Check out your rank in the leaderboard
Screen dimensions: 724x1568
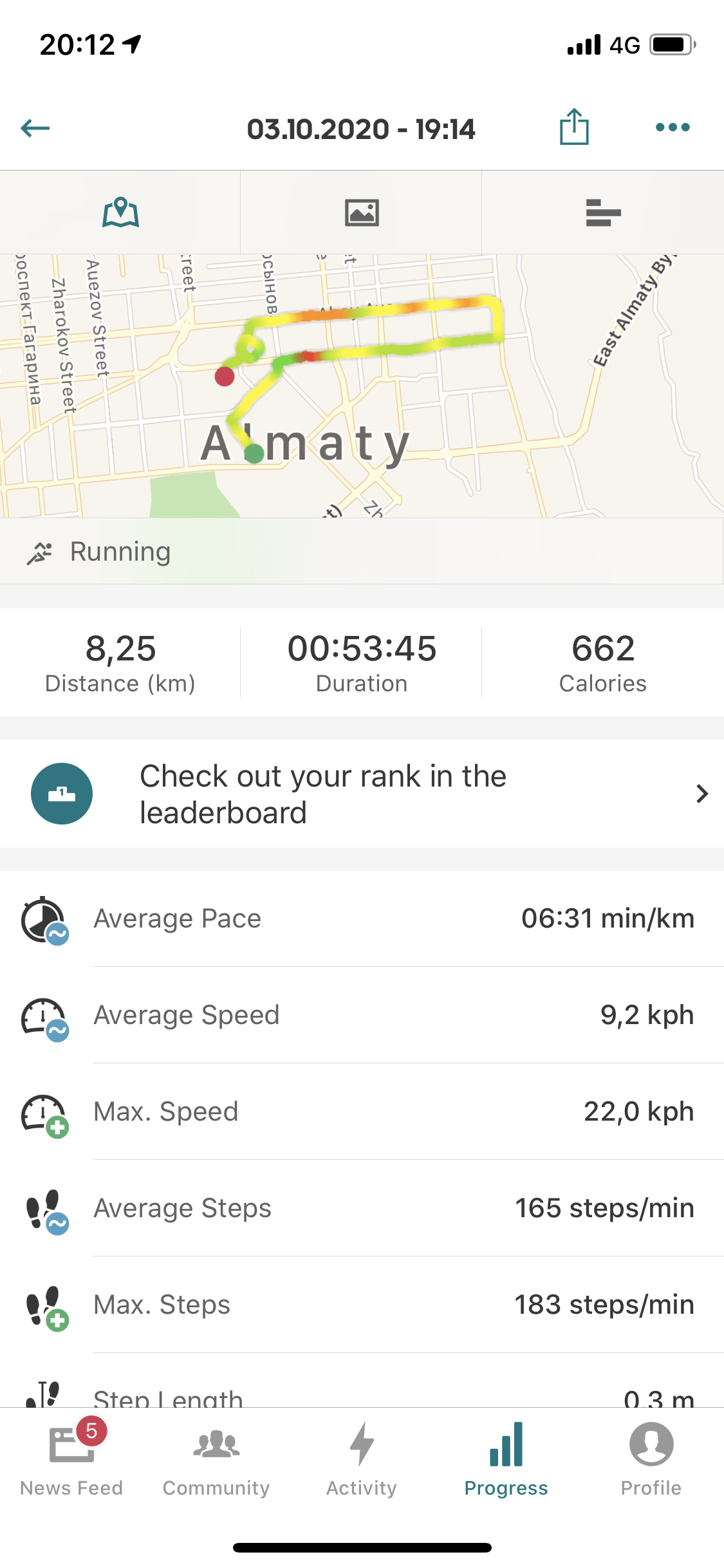tap(362, 794)
